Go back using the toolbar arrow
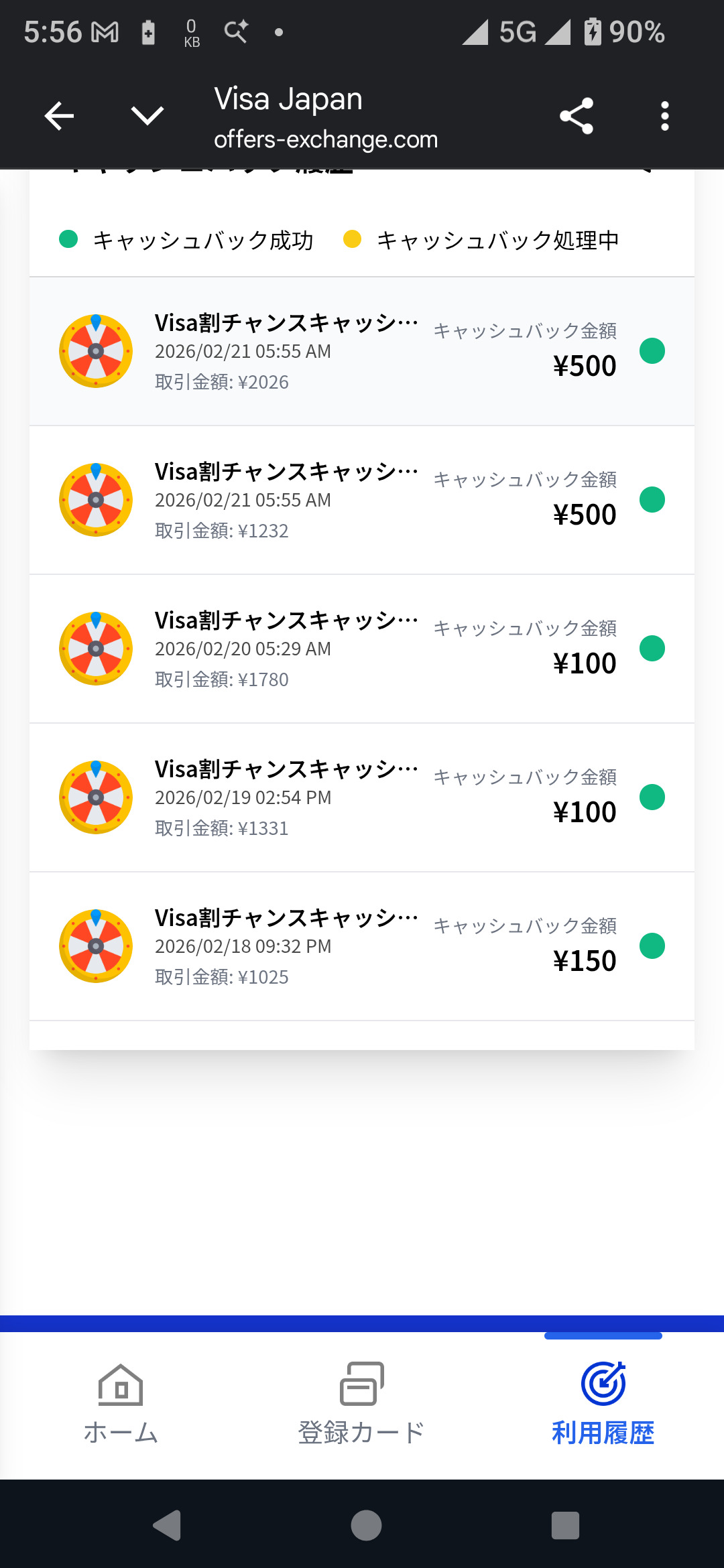Viewport: 724px width, 1568px height. (59, 116)
